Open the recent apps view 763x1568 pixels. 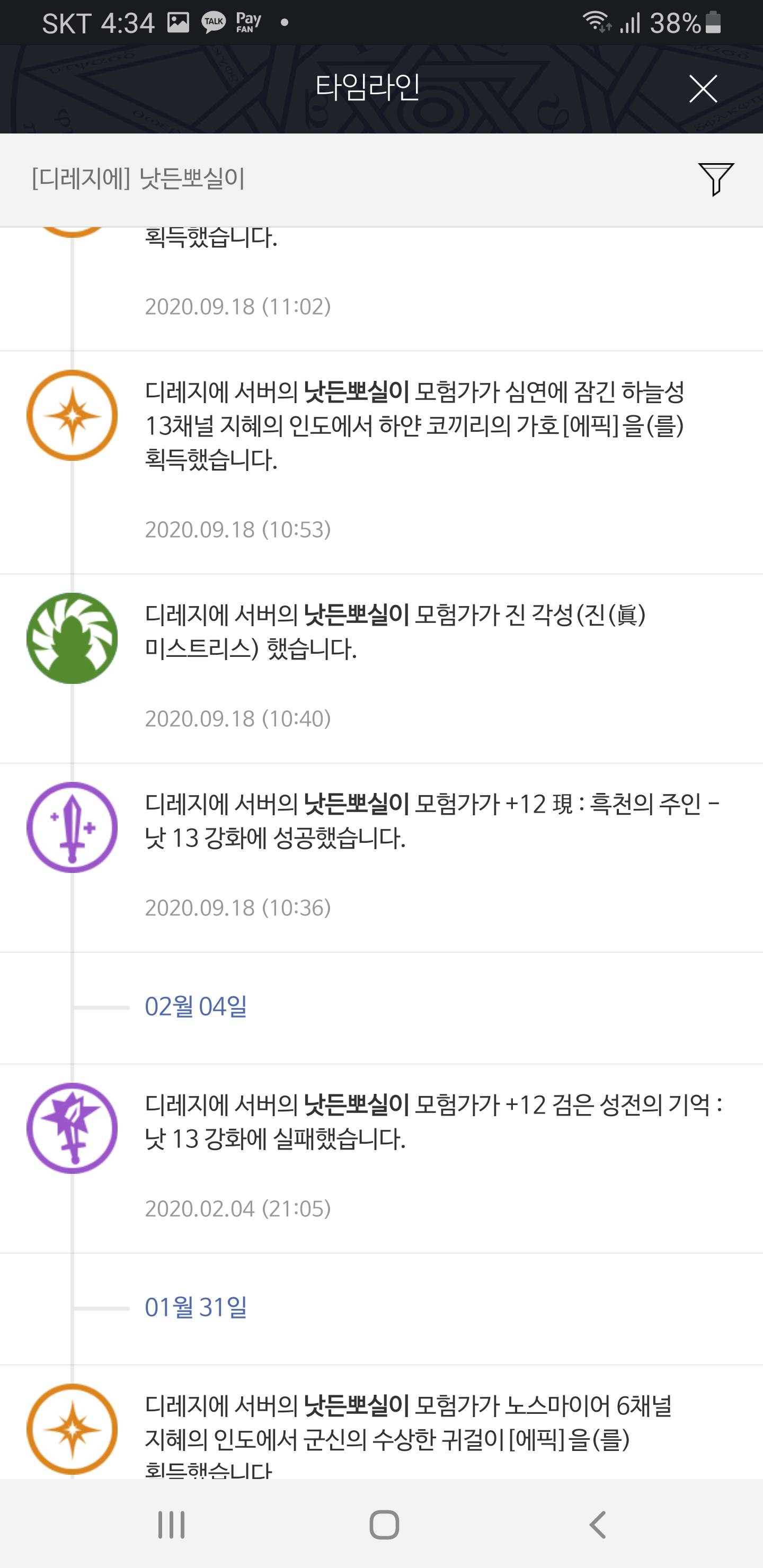tap(171, 1525)
